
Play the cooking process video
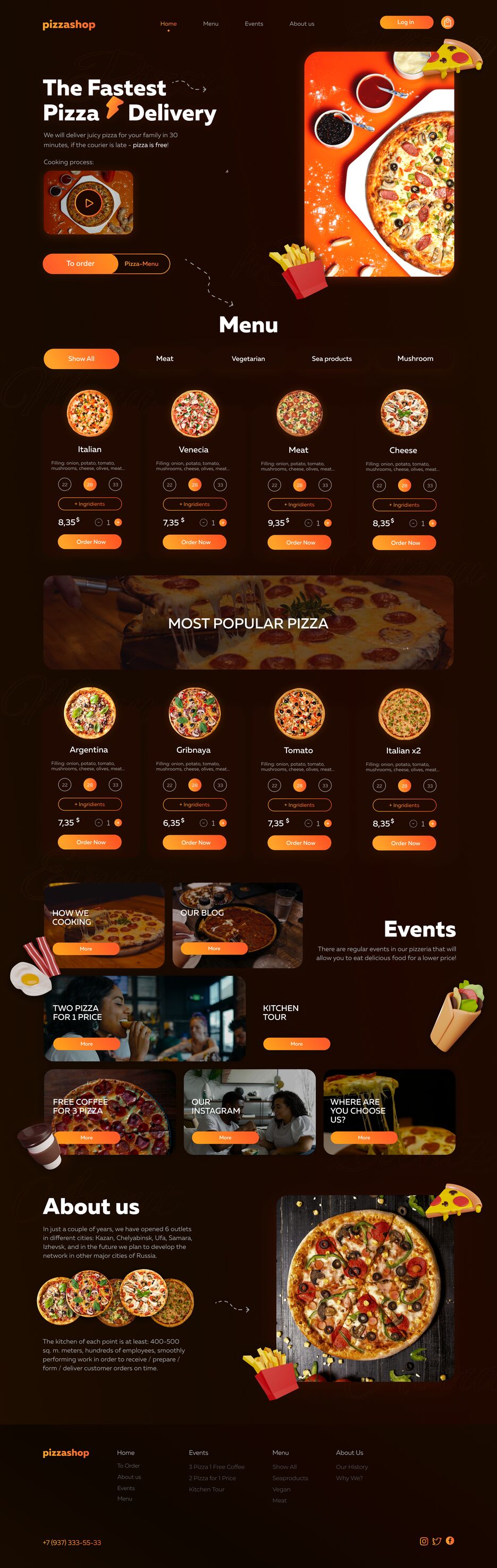(89, 203)
